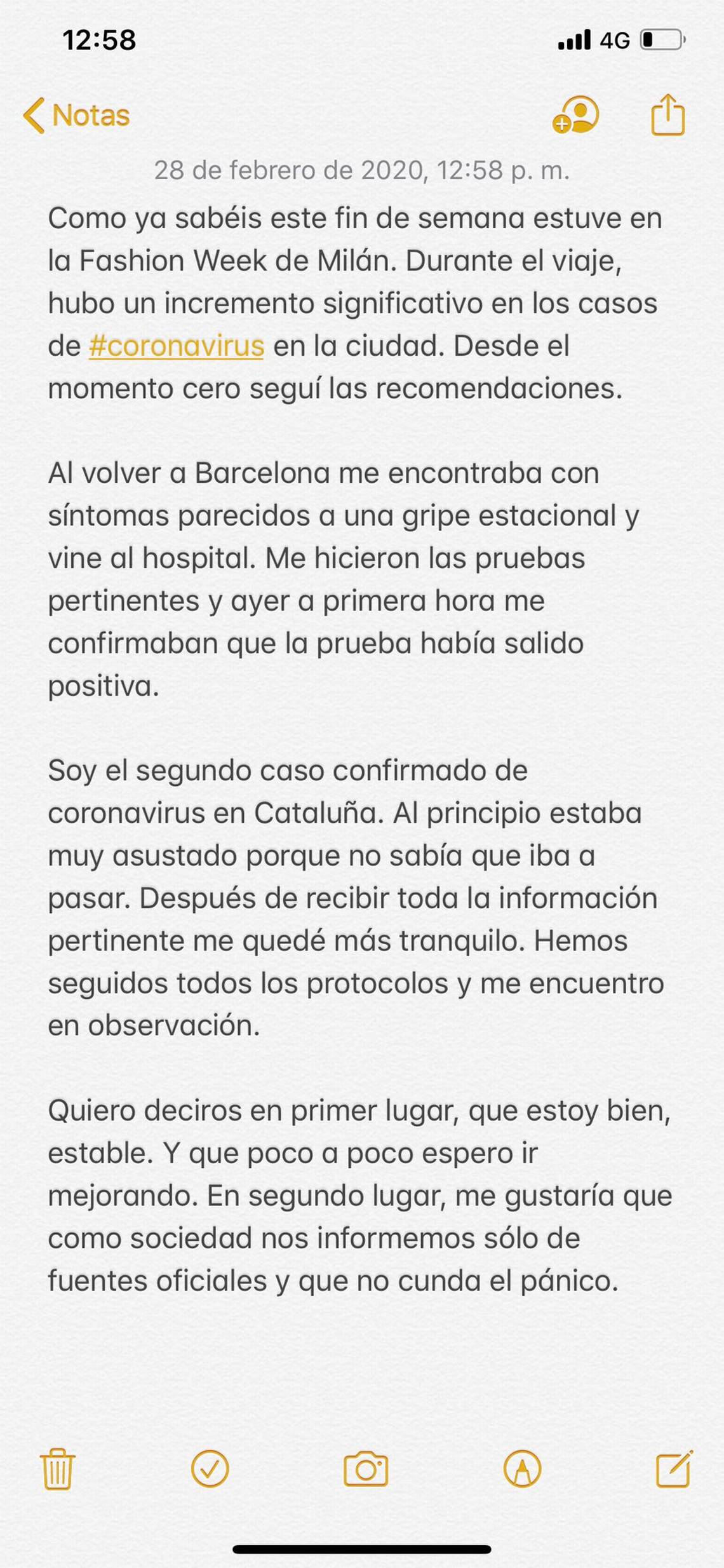Open the camera to attach a photo
The height and width of the screenshot is (1568, 724).
[x=365, y=1469]
